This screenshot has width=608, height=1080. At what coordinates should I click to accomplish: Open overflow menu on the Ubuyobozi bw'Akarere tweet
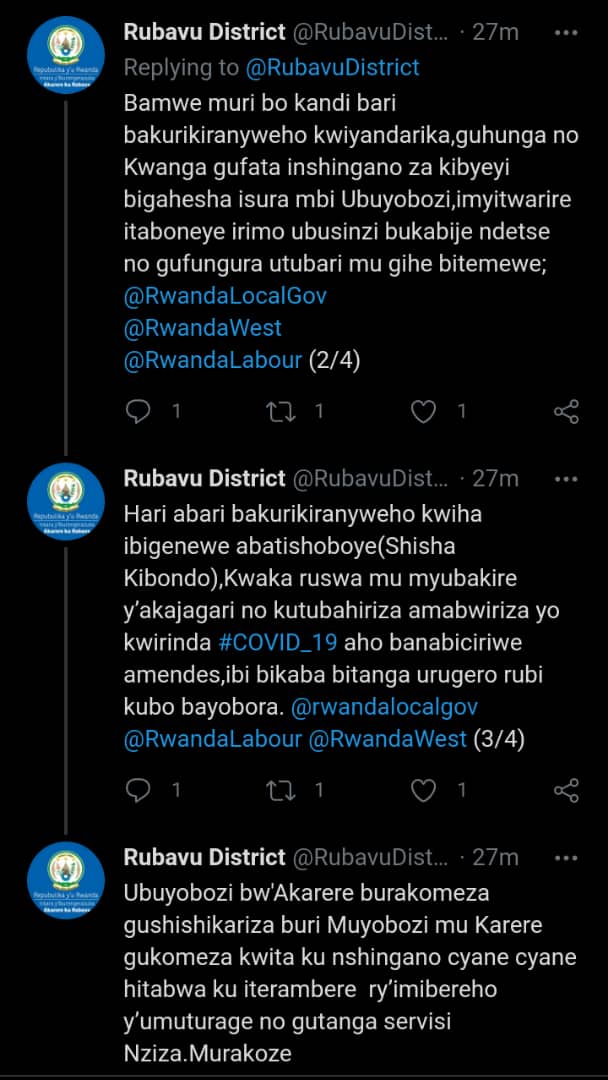tap(566, 858)
